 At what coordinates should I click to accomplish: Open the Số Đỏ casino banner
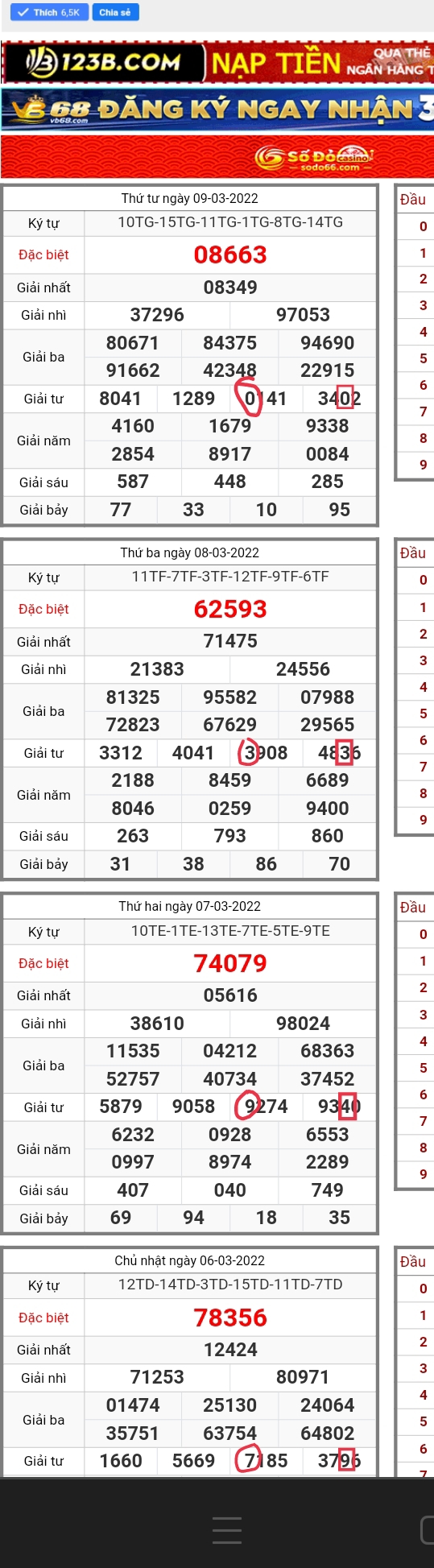click(x=217, y=156)
